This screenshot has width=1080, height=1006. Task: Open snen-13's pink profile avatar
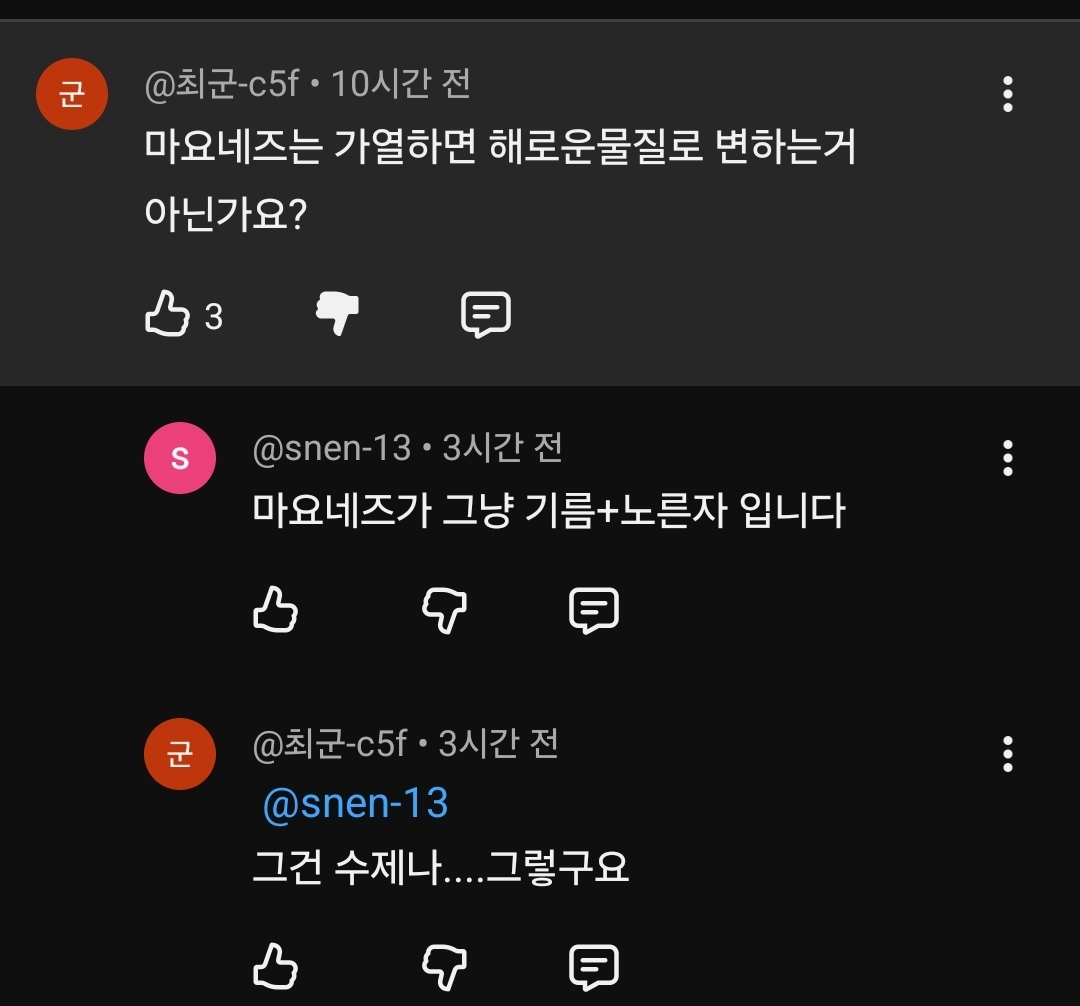(180, 458)
